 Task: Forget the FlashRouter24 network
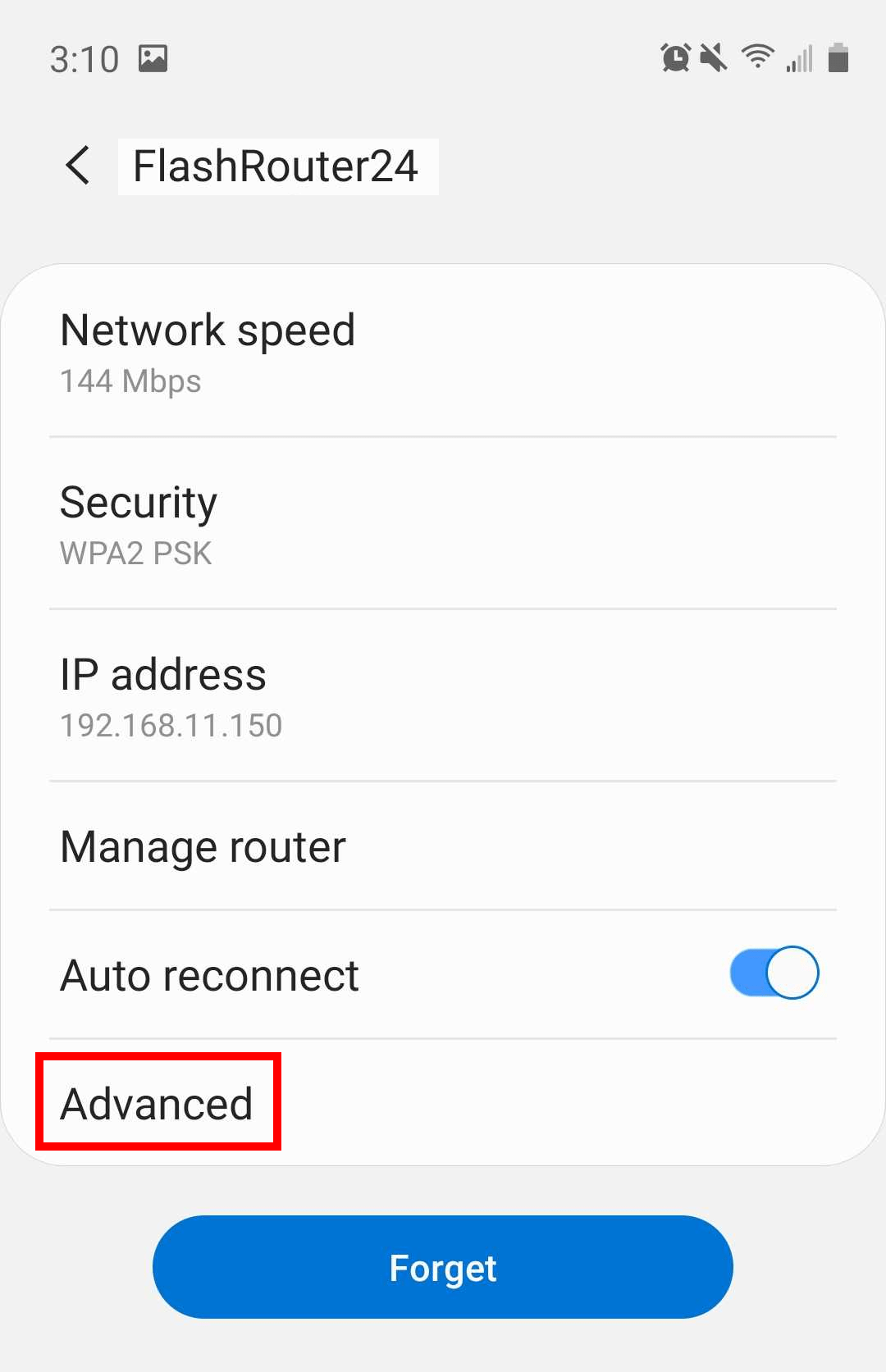pyautogui.click(x=443, y=1267)
